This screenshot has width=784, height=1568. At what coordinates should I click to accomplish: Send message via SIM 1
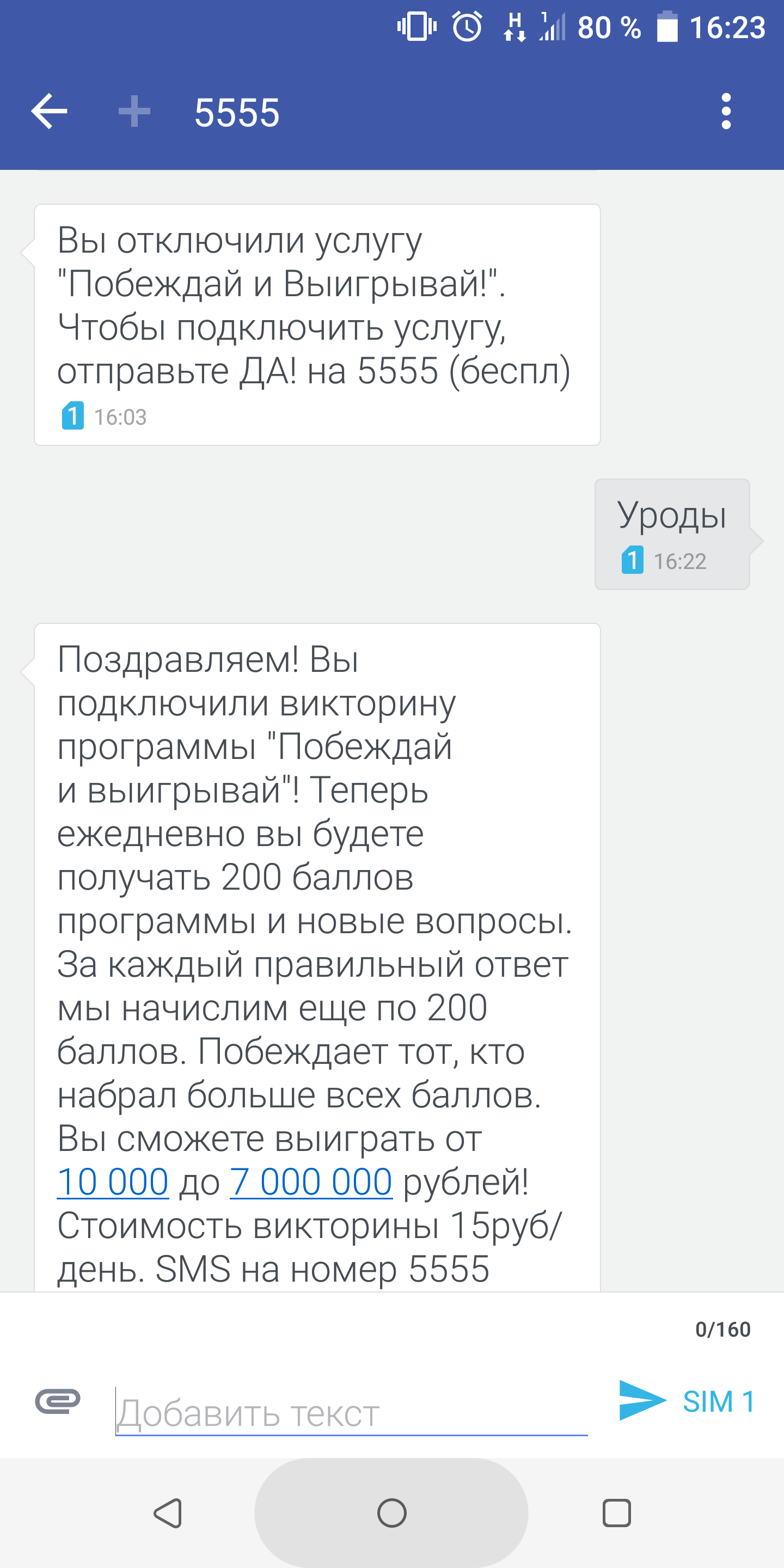pos(688,1401)
